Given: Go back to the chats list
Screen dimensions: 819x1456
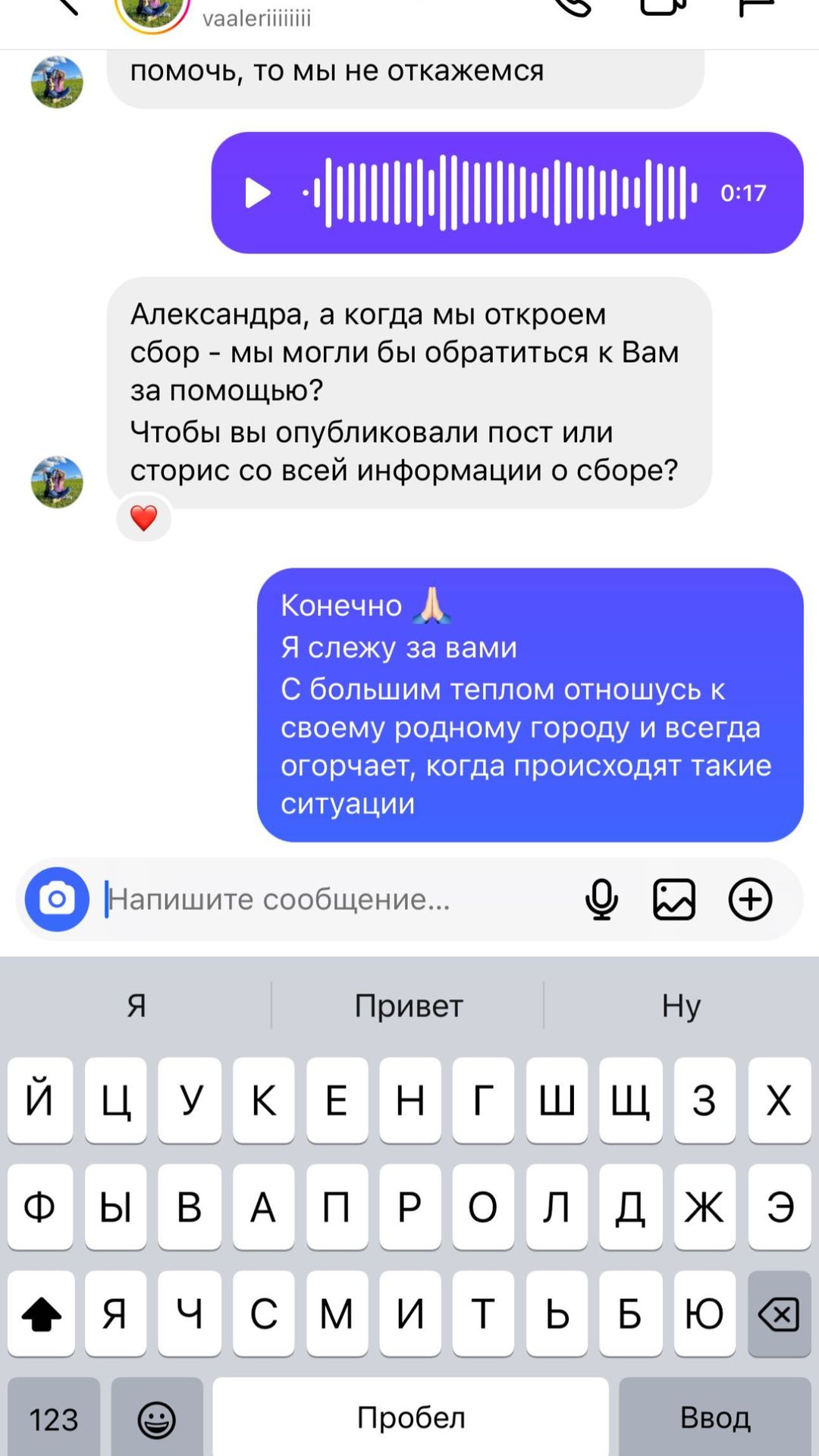Looking at the screenshot, I should (x=67, y=6).
